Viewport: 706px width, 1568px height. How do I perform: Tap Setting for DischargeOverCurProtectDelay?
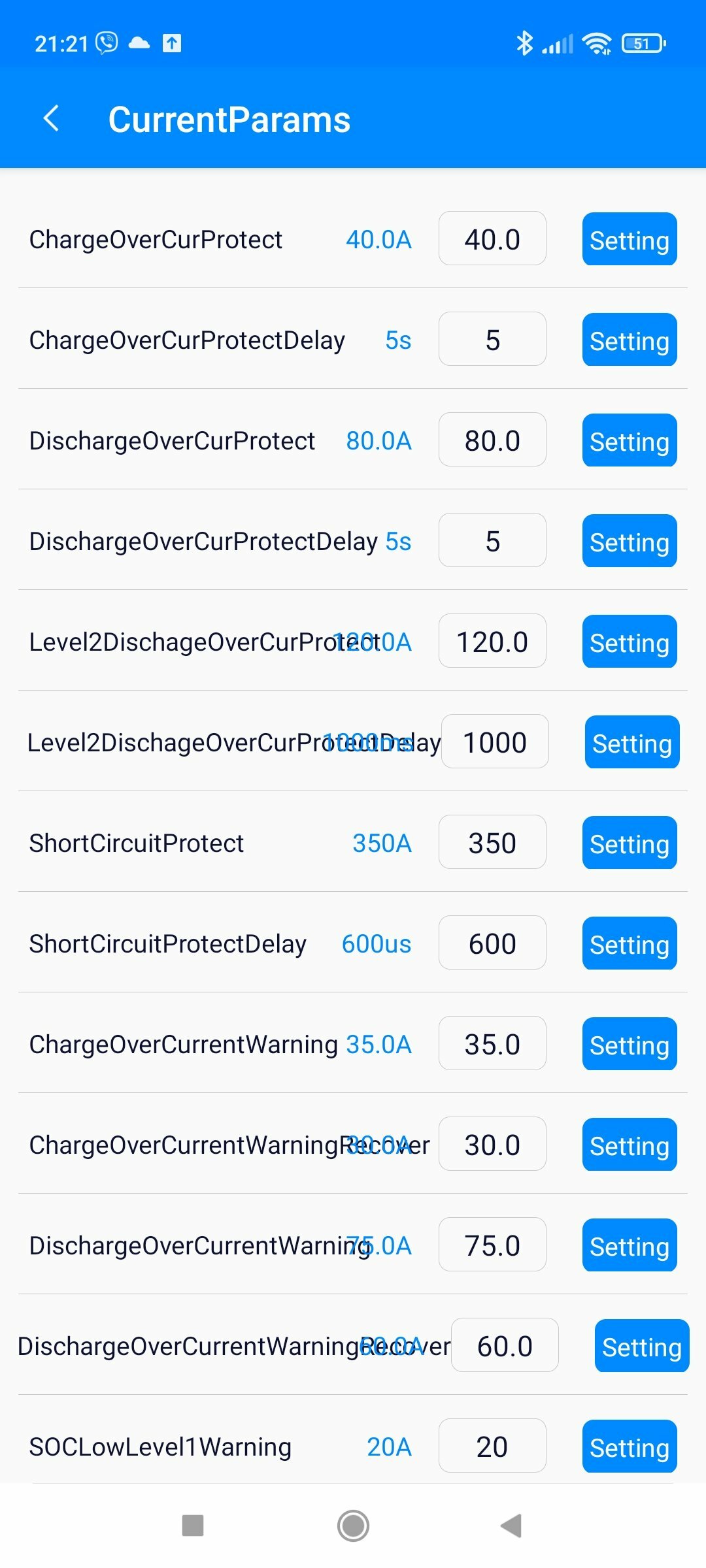[630, 541]
